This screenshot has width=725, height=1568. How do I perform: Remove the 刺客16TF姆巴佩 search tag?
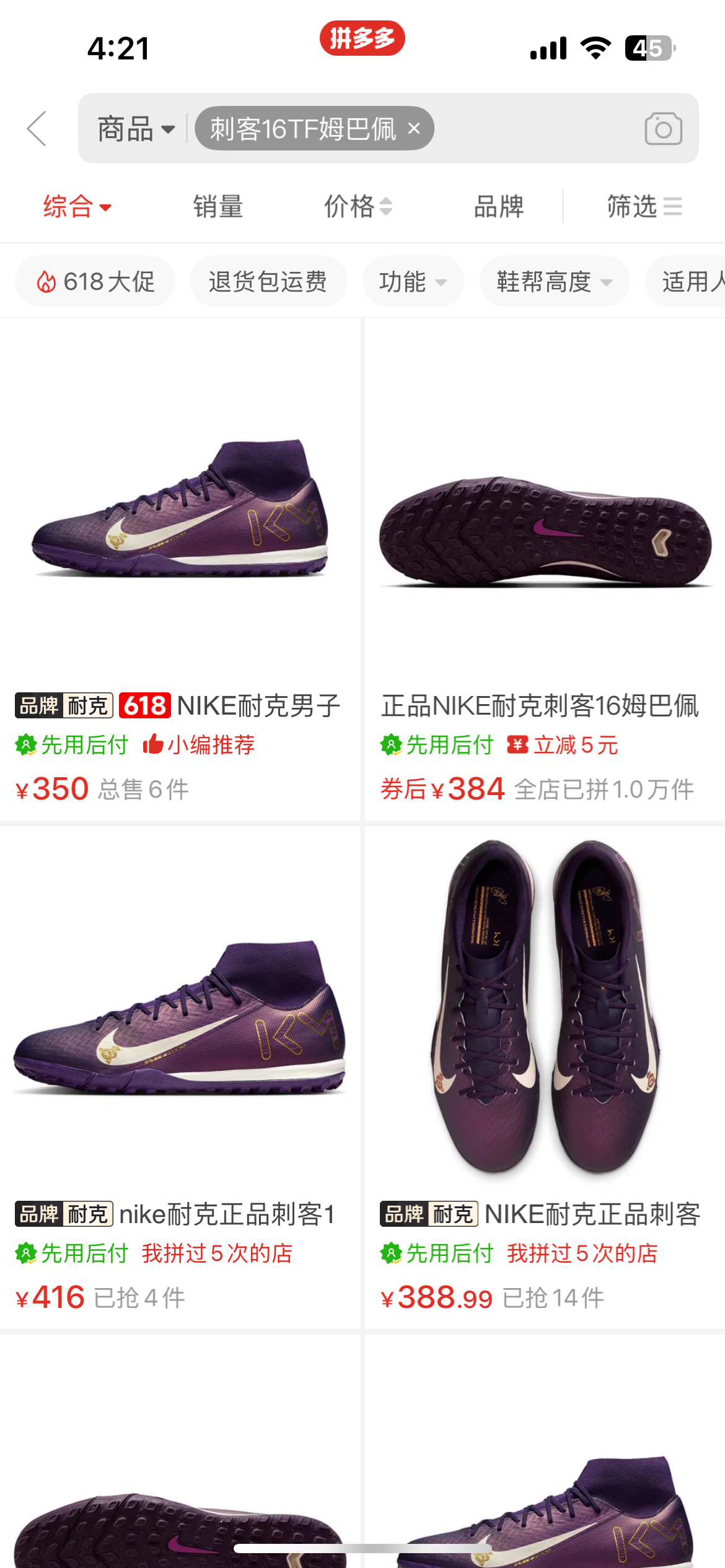tap(414, 128)
